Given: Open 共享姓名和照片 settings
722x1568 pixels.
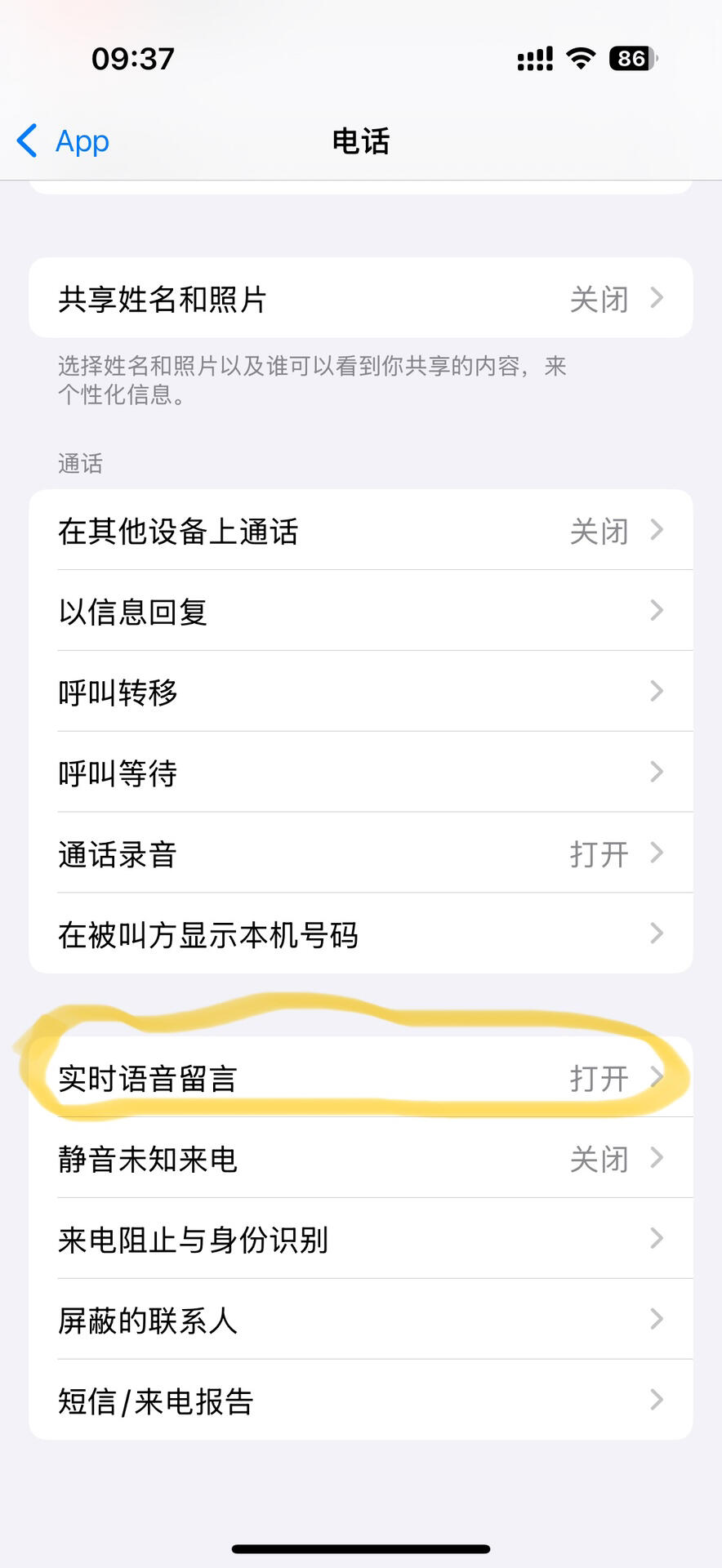Looking at the screenshot, I should tap(361, 298).
